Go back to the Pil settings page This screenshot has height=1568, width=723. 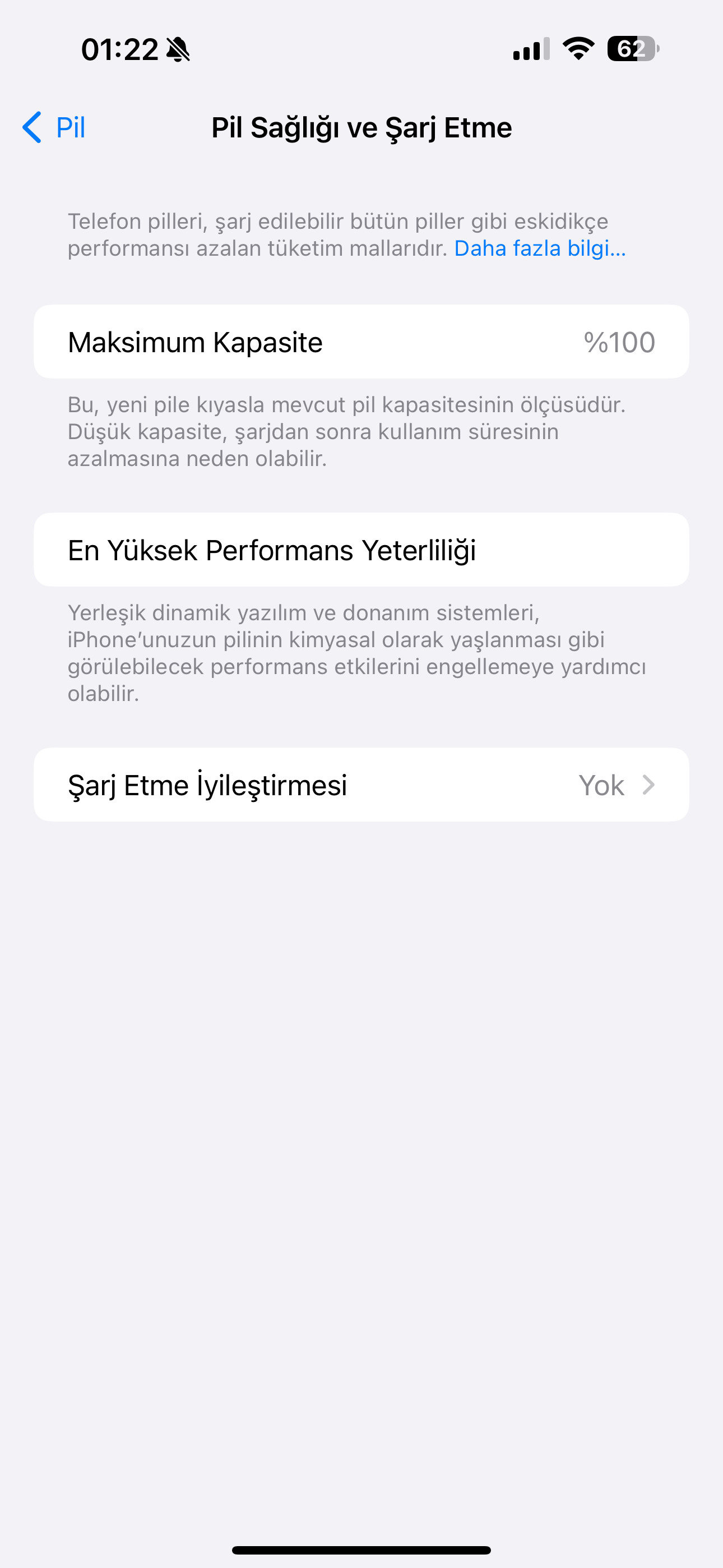click(54, 127)
